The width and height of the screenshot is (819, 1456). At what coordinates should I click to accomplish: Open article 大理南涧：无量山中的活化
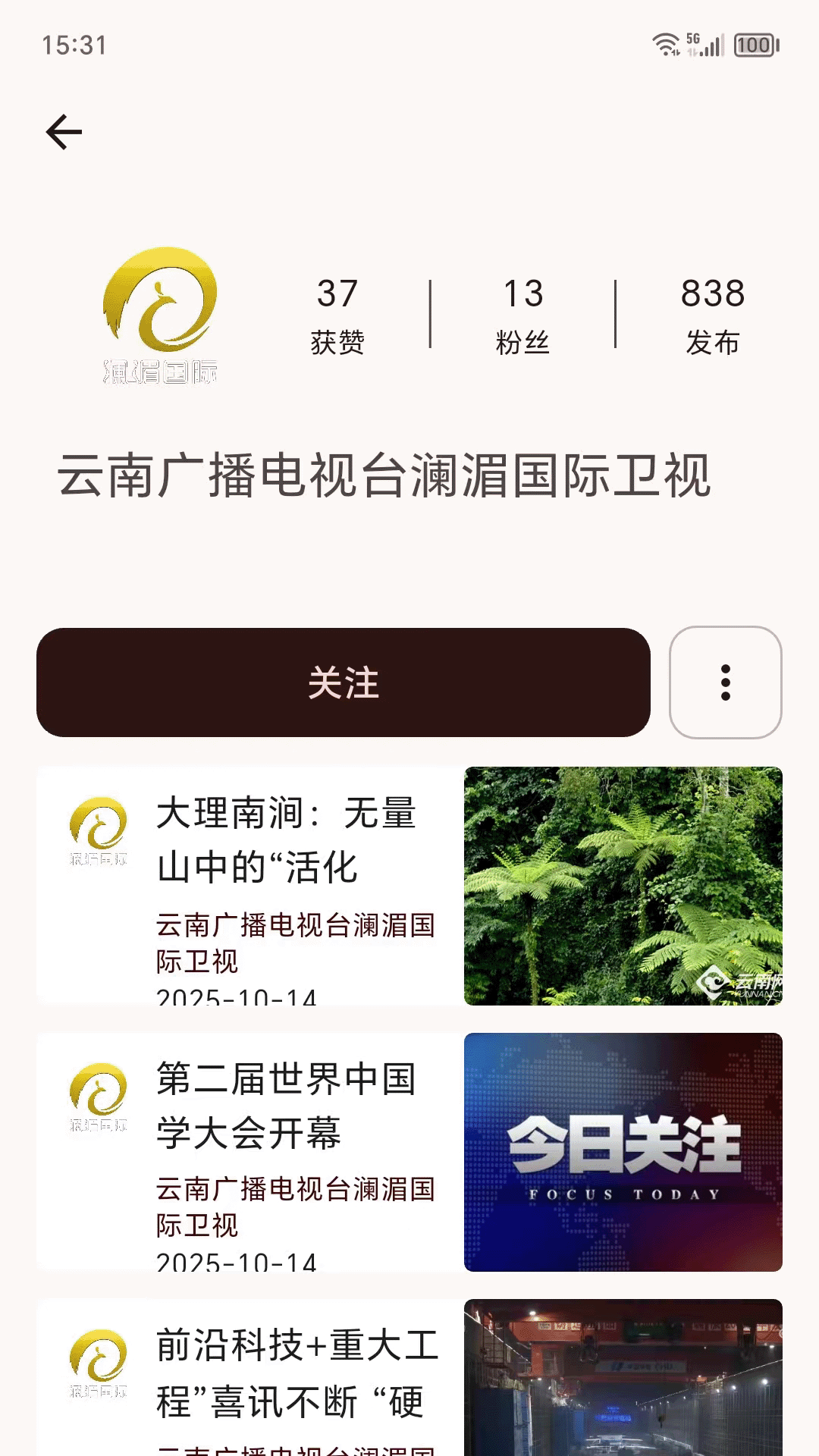click(288, 842)
